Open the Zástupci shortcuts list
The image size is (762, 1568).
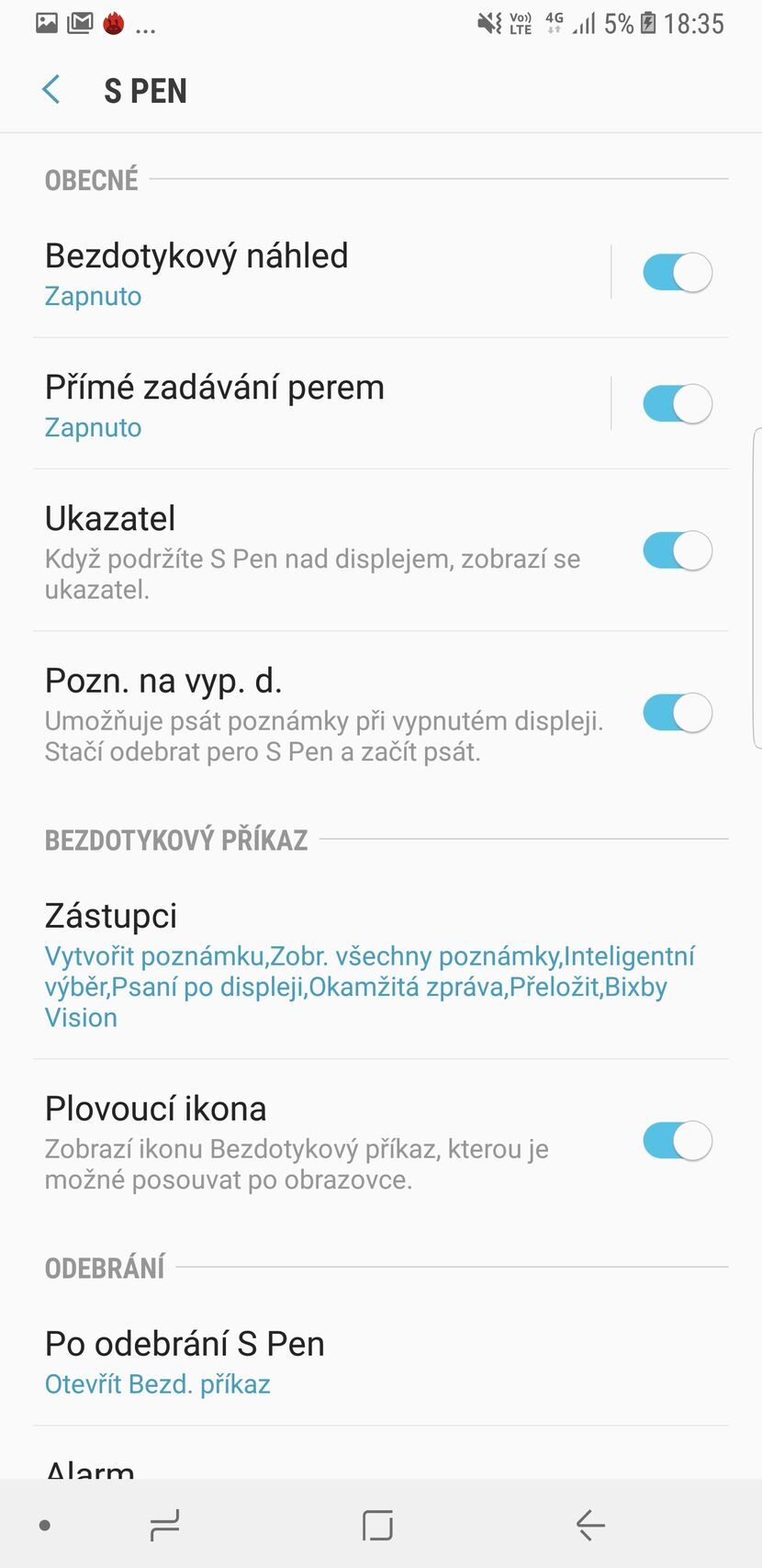[x=381, y=964]
